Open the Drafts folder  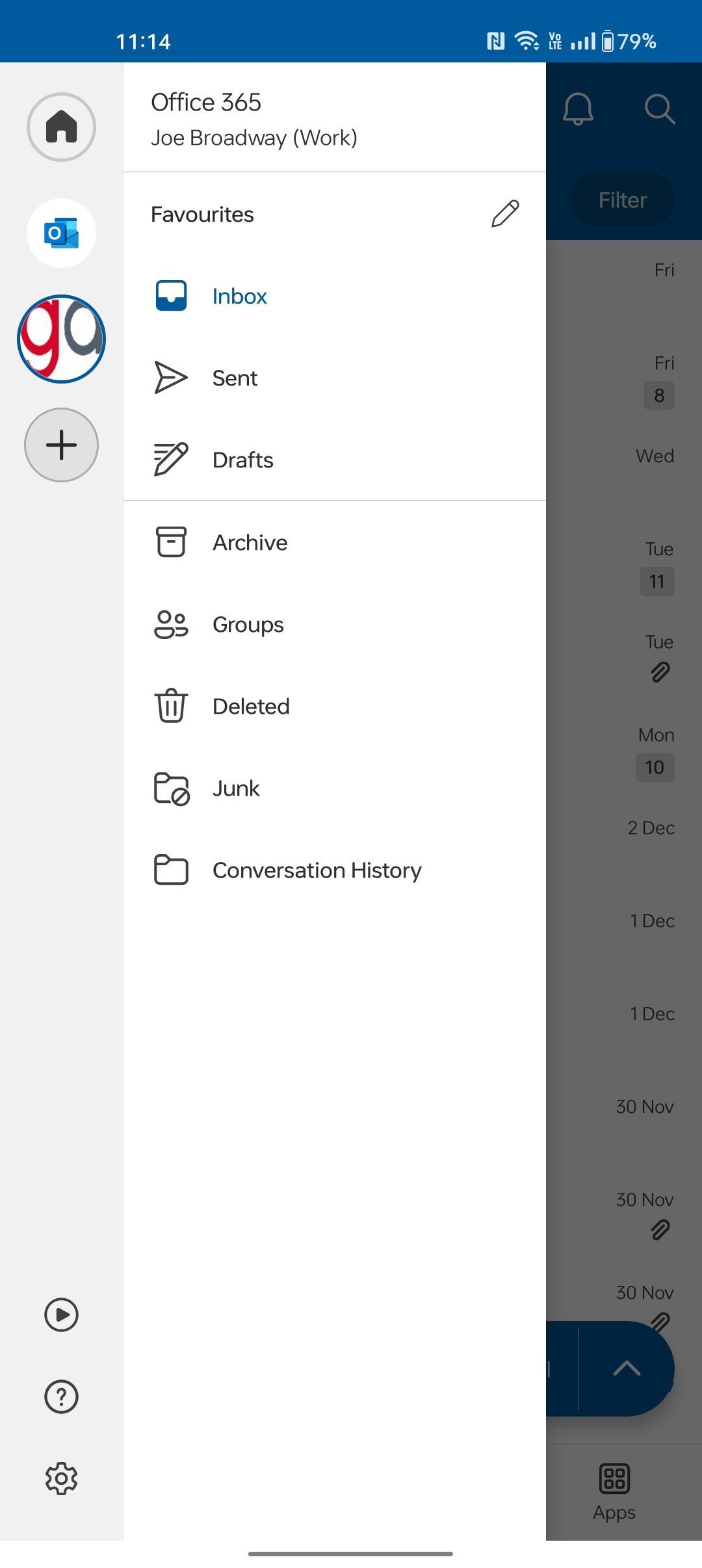point(242,460)
